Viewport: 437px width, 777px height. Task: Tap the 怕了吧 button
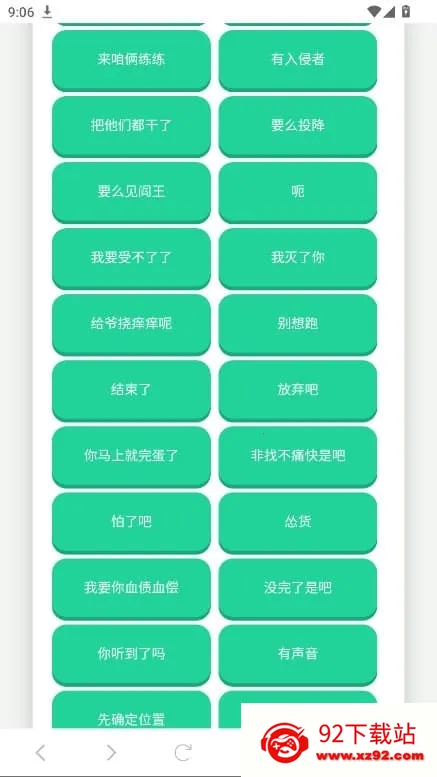click(131, 522)
